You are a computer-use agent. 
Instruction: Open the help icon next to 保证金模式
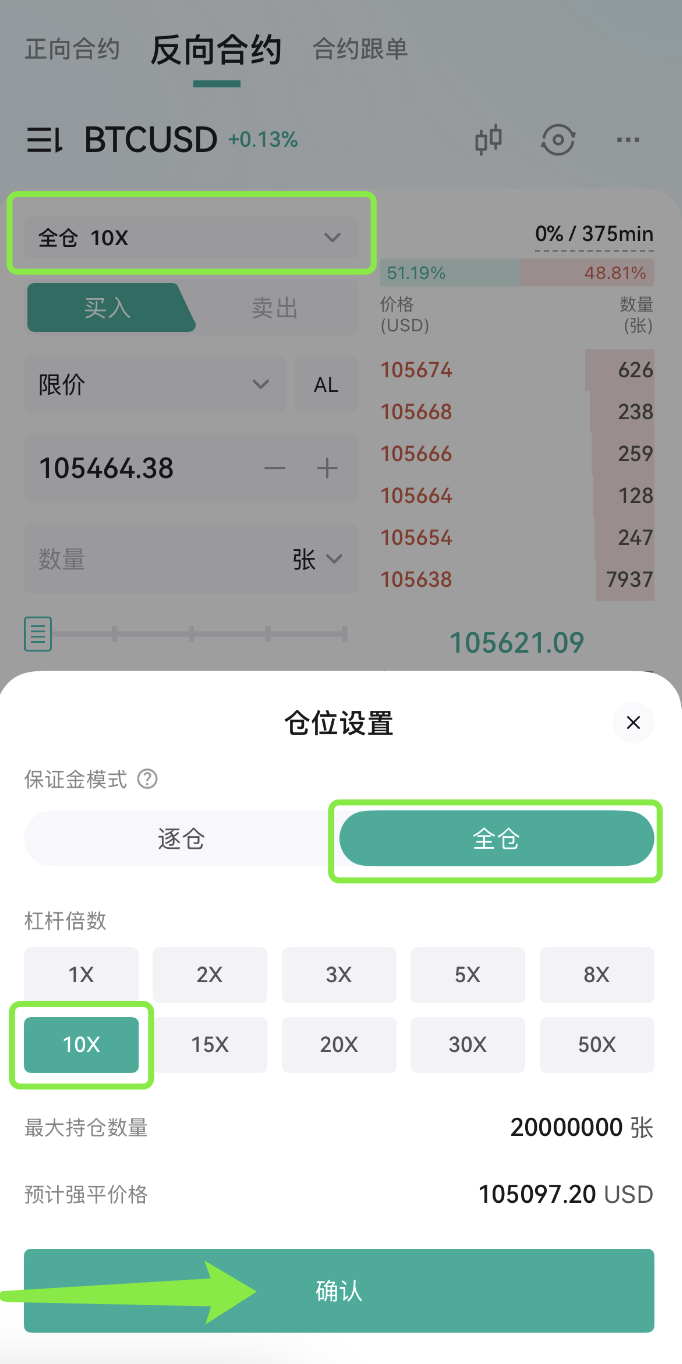[x=148, y=779]
